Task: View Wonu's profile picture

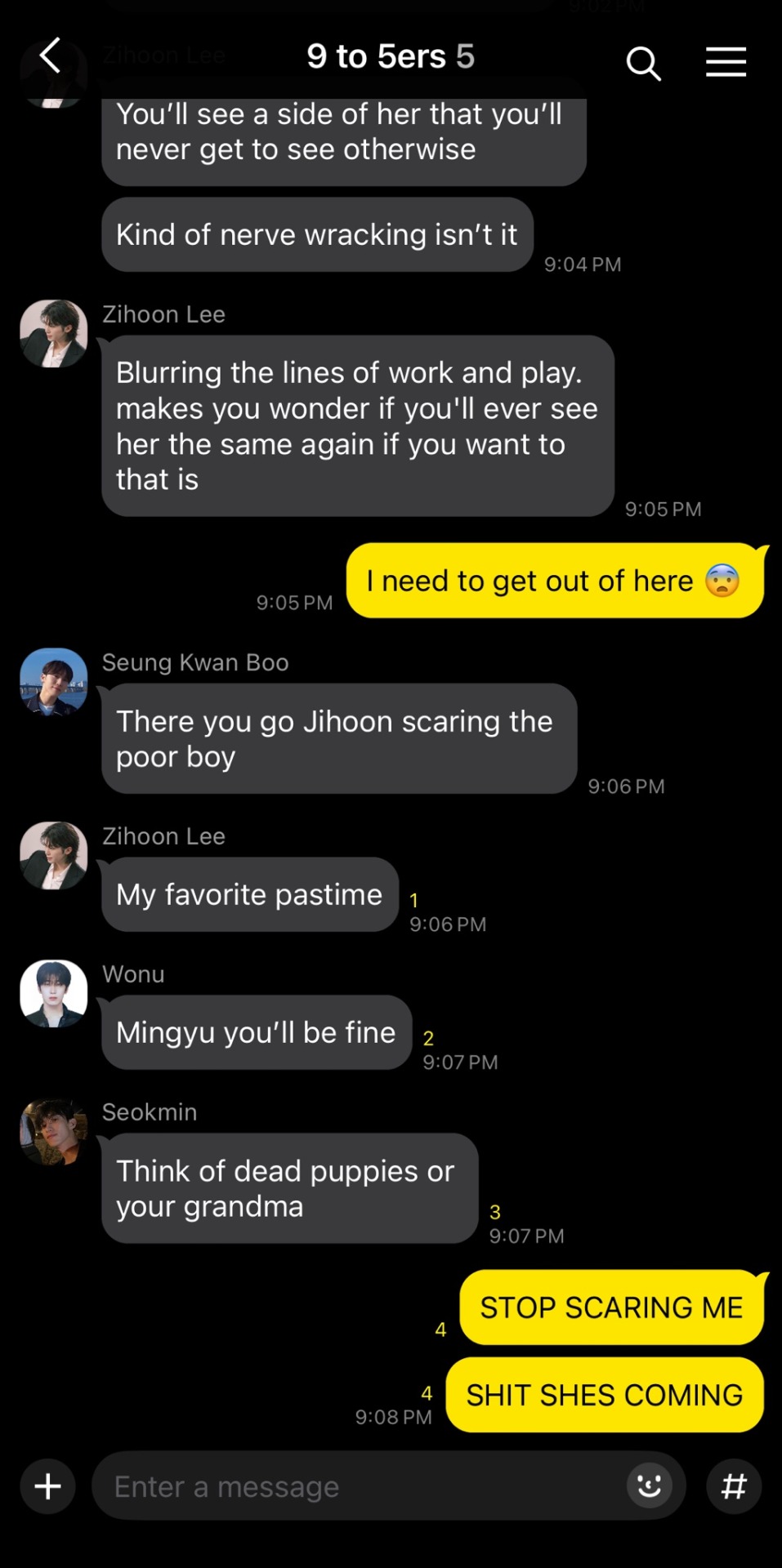Action: [x=54, y=993]
